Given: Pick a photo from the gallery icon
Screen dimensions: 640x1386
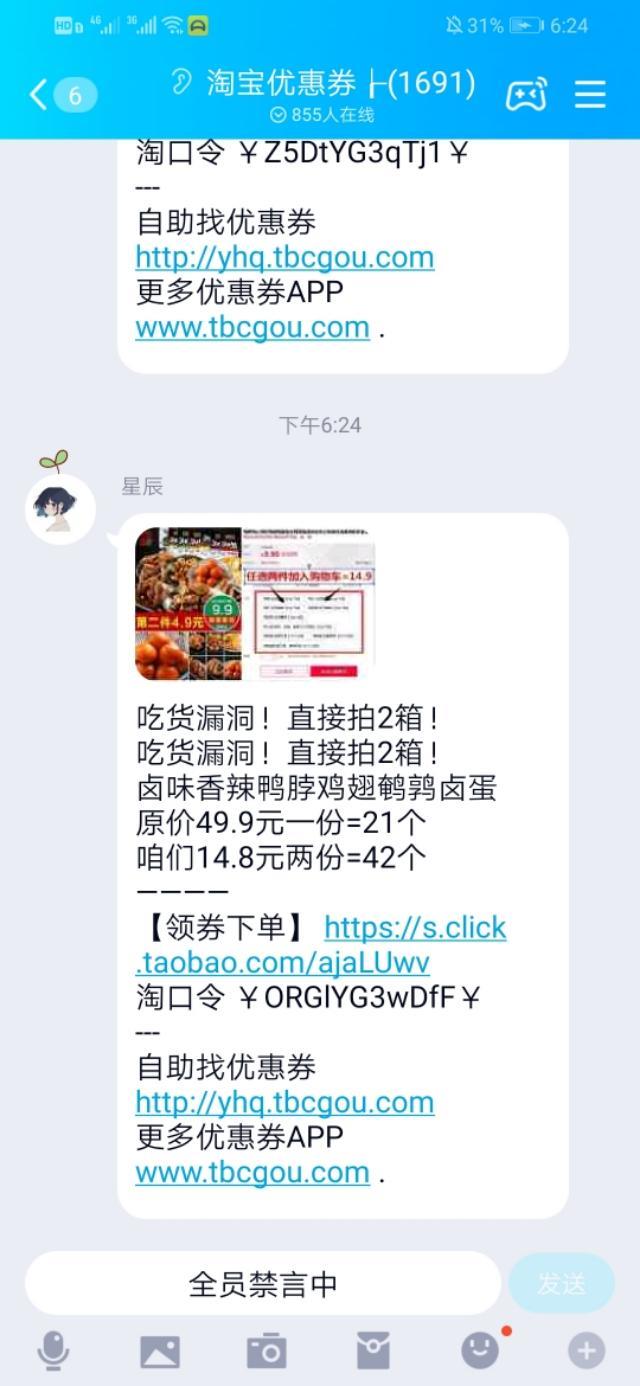Looking at the screenshot, I should point(160,1352).
